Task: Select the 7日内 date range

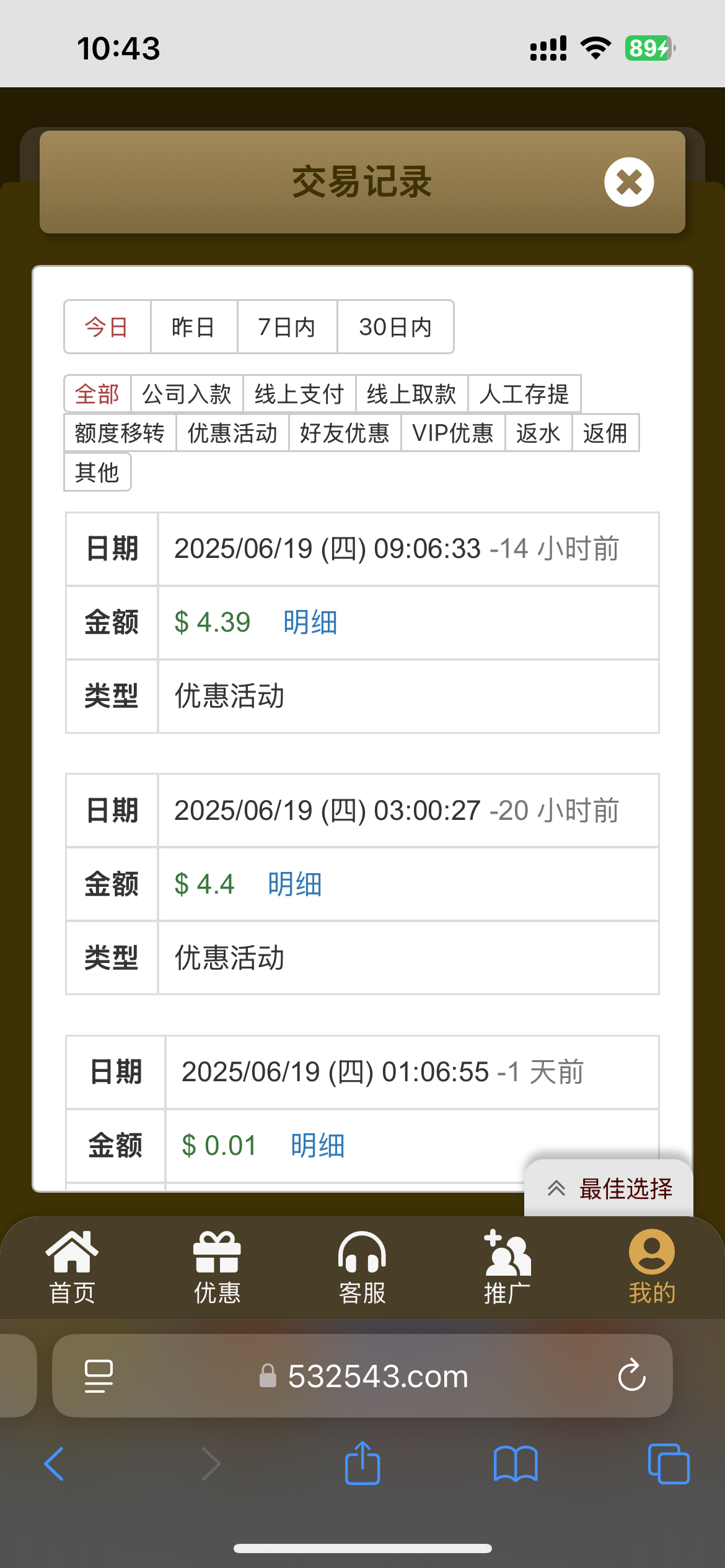Action: pos(287,327)
